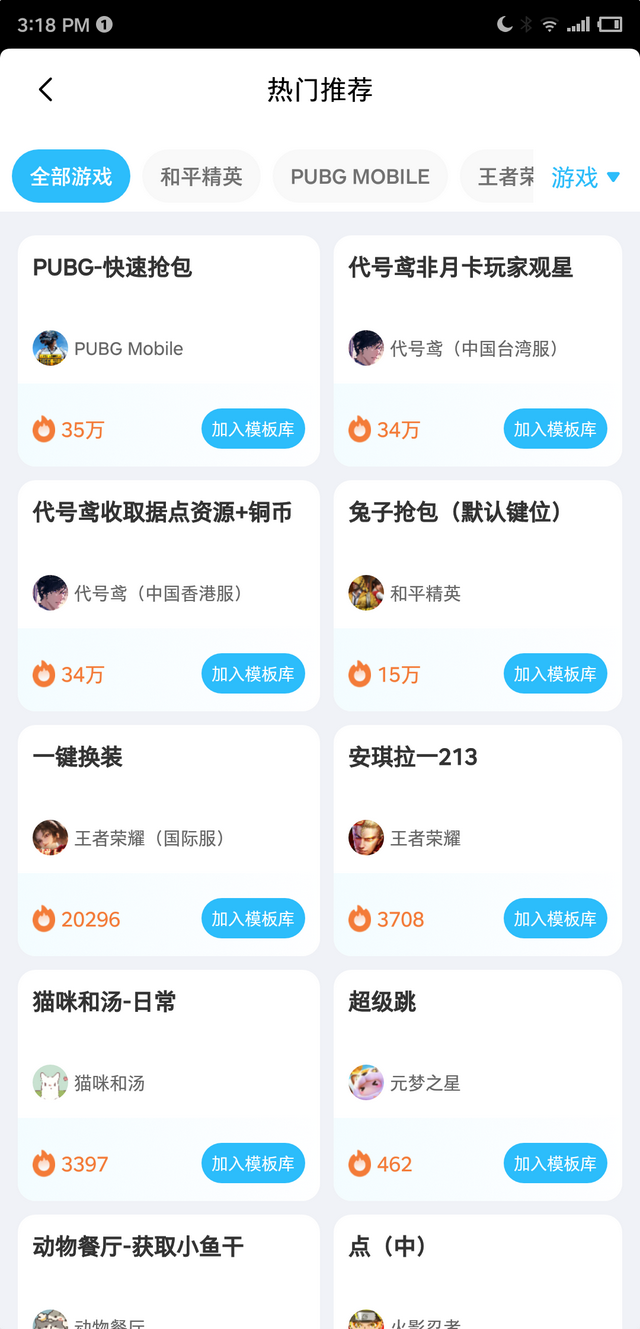Open the 一键换装 template card

tap(169, 840)
